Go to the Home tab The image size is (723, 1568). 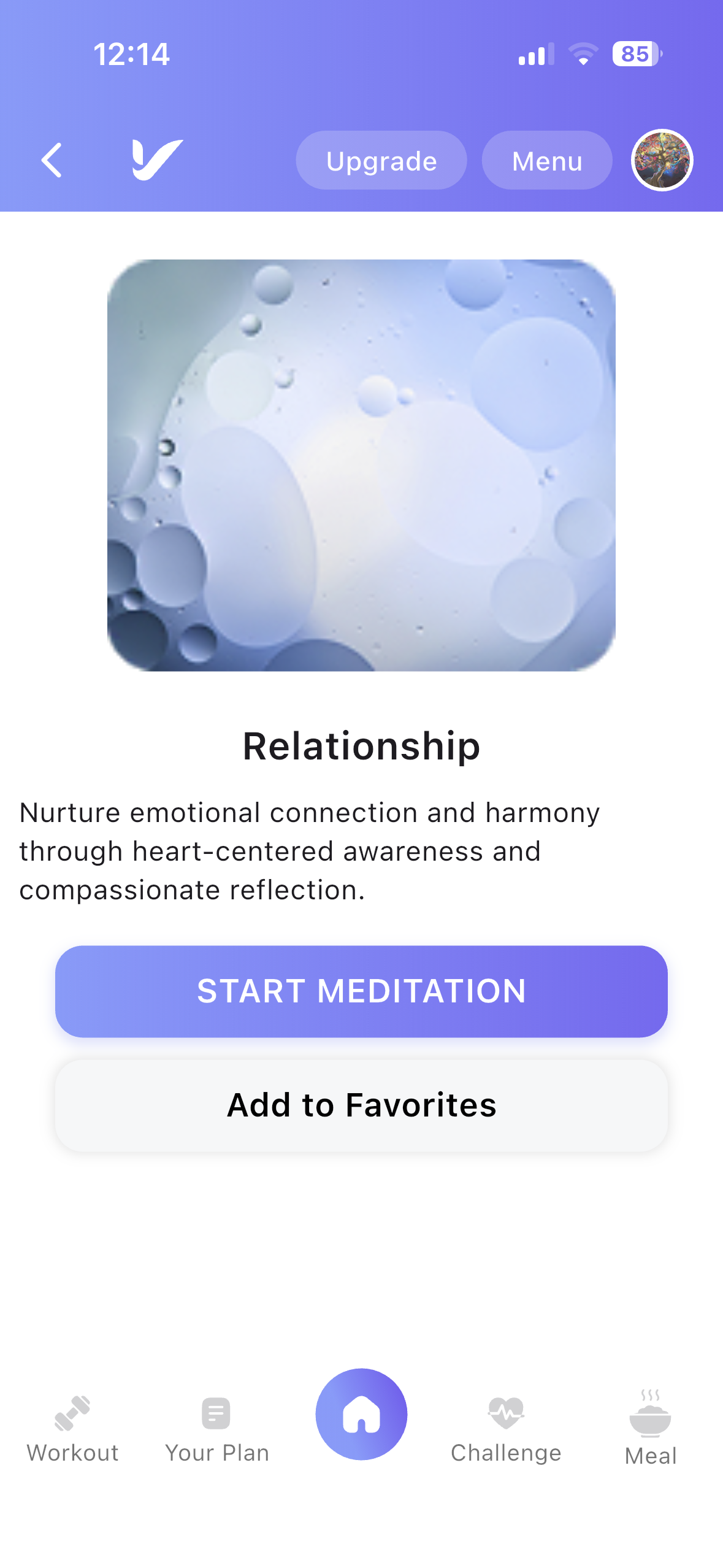(x=361, y=1414)
